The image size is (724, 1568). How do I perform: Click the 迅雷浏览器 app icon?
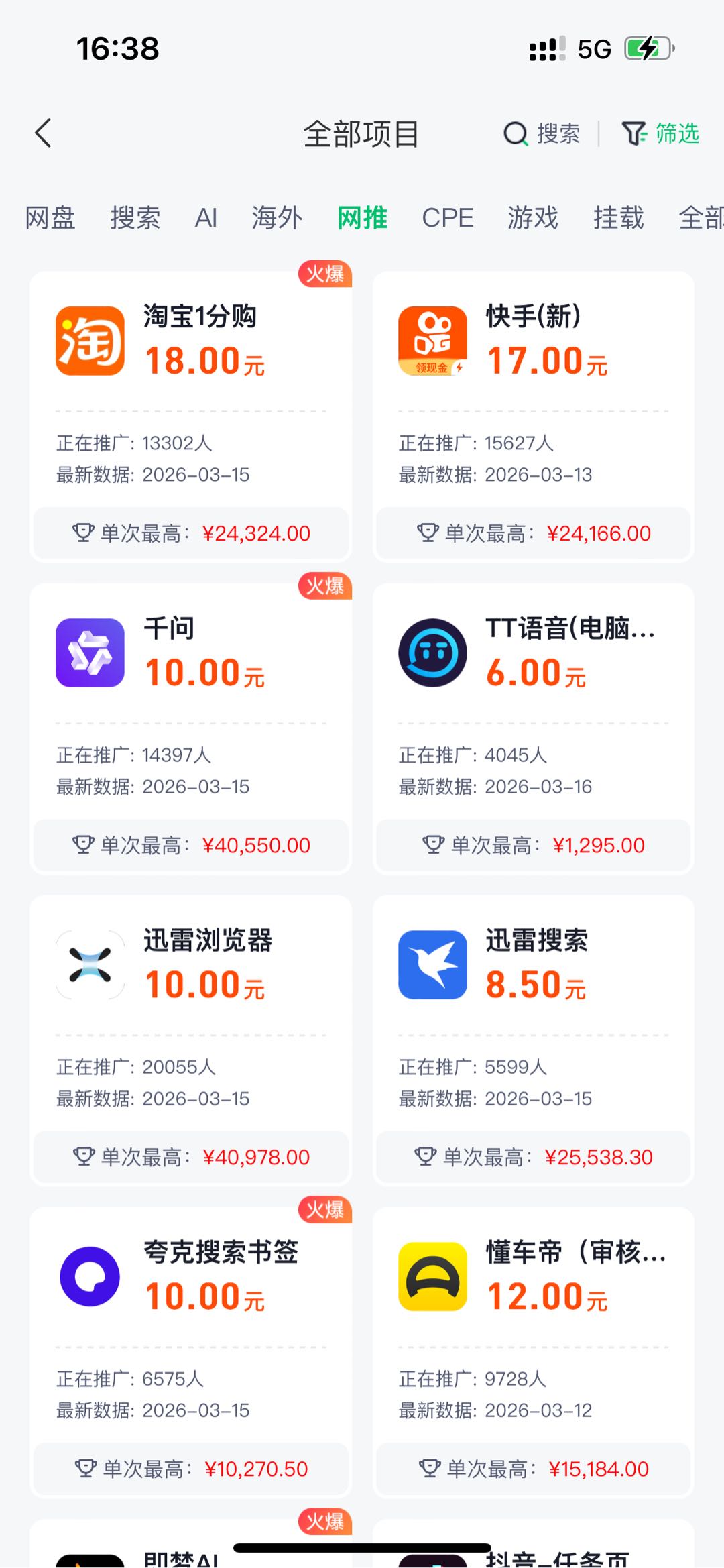pos(90,964)
